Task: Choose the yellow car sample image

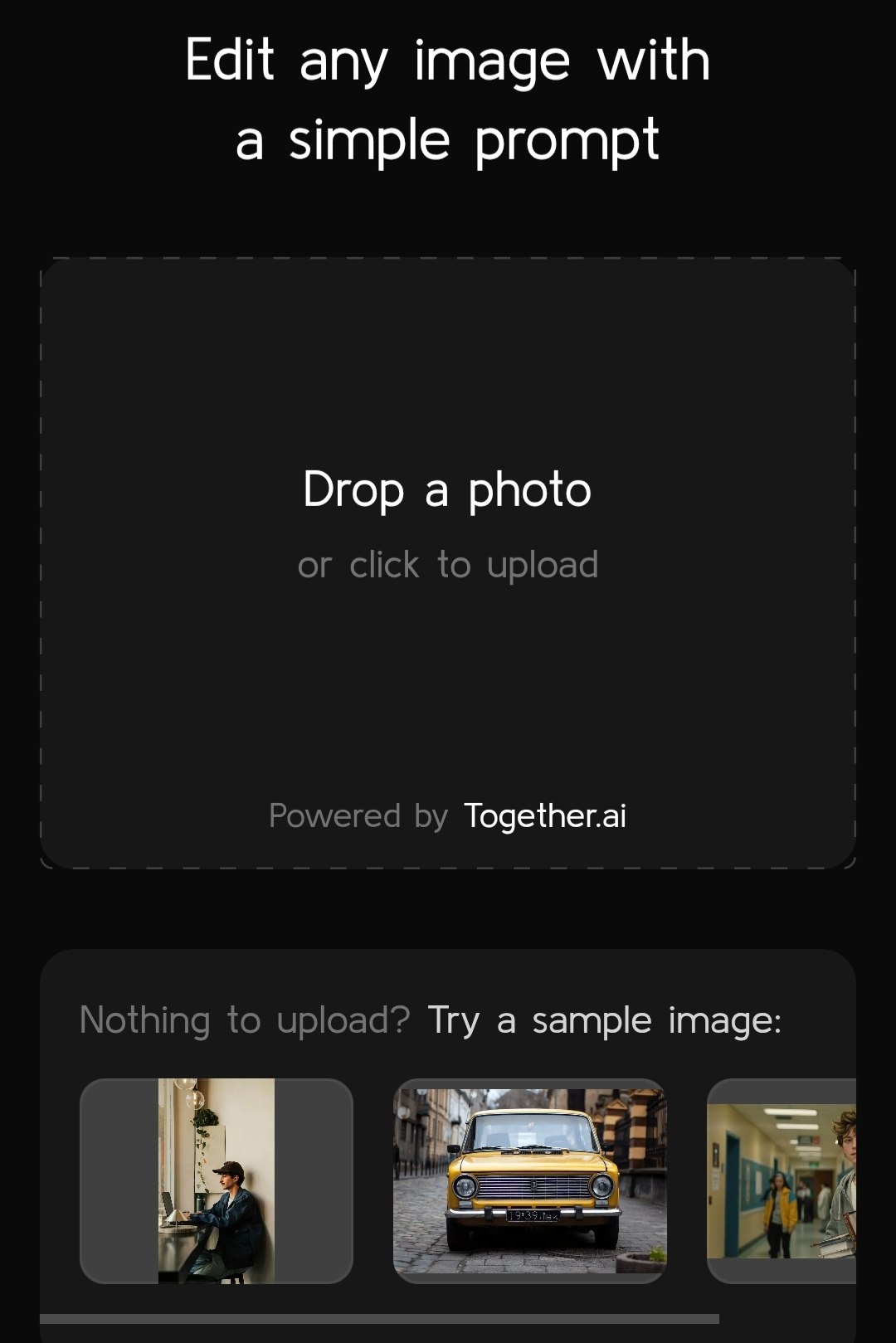Action: point(529,1180)
